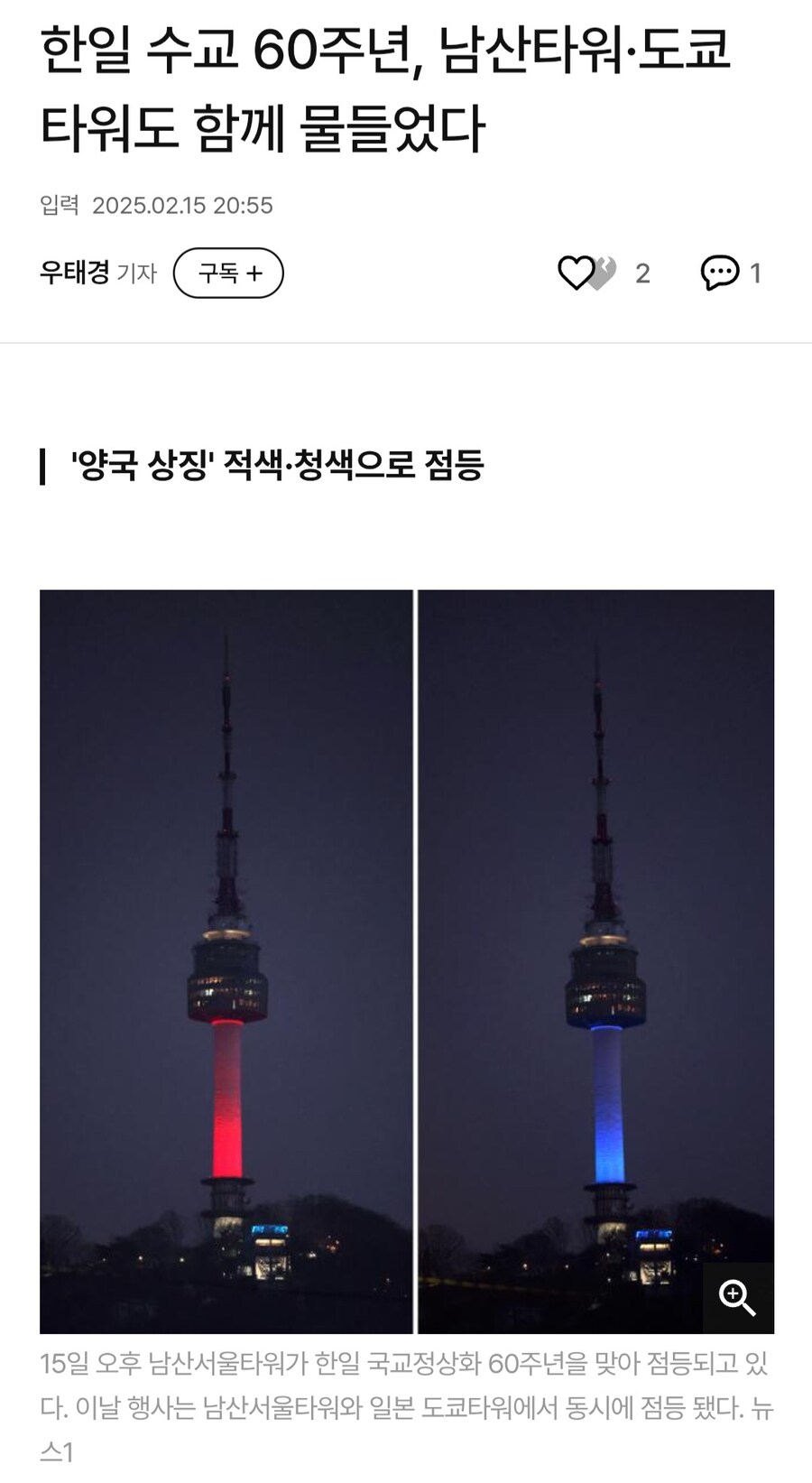This screenshot has height=1483, width=812.
Task: Tap the plus icon inside the 구독 button
Action: (x=255, y=273)
